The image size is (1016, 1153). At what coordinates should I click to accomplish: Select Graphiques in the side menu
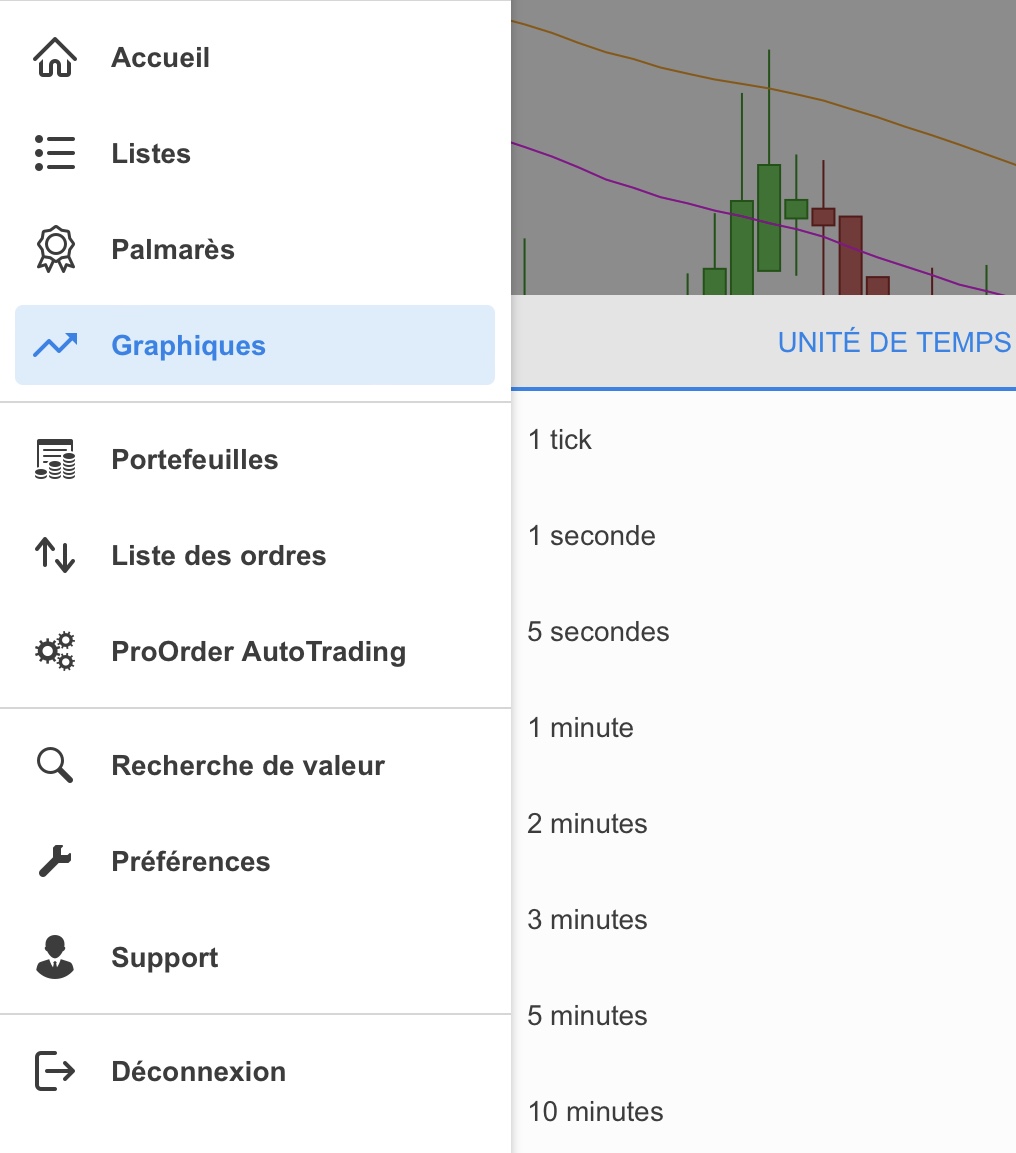tap(188, 346)
